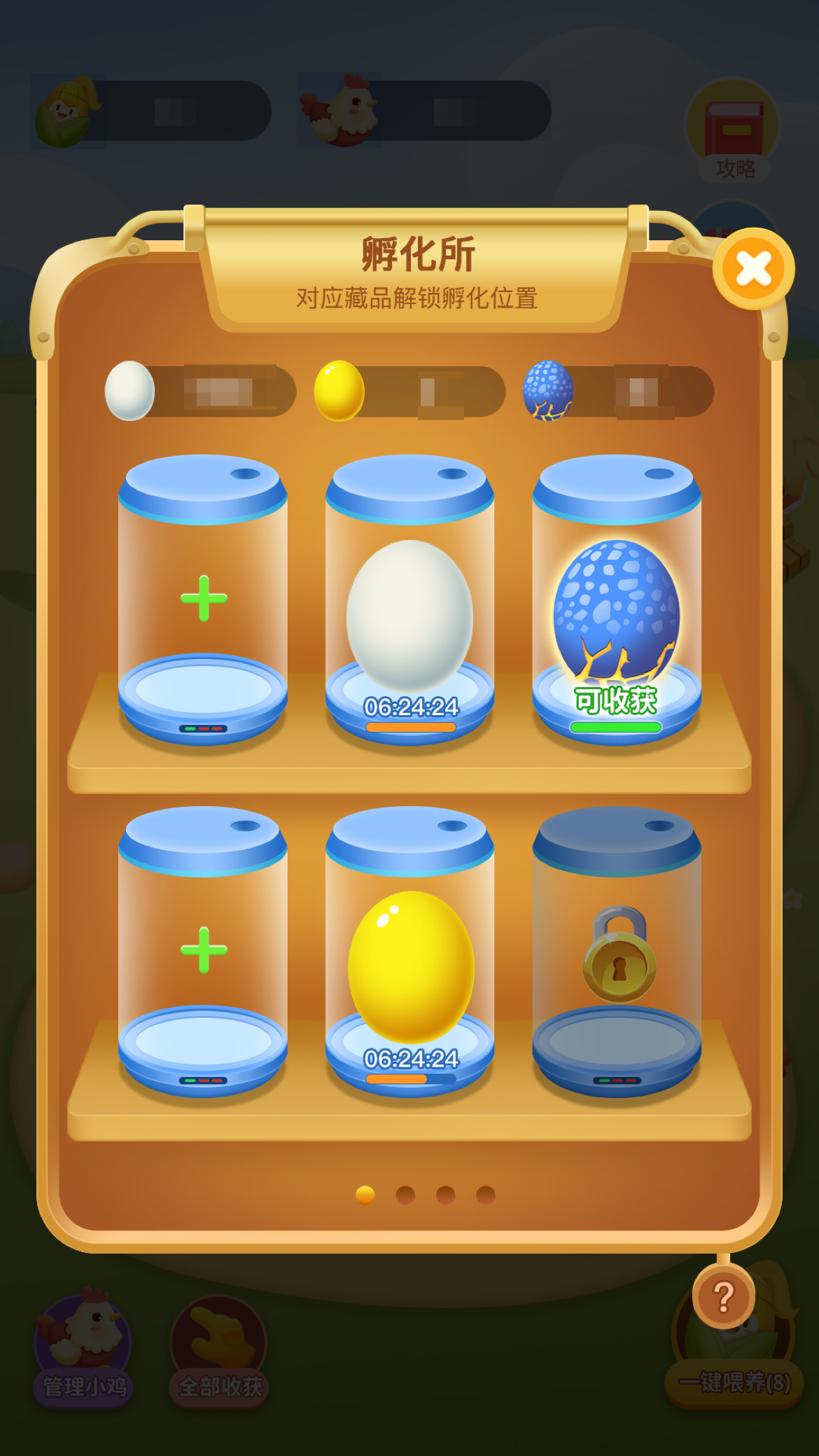Open the help question mark

(724, 1297)
